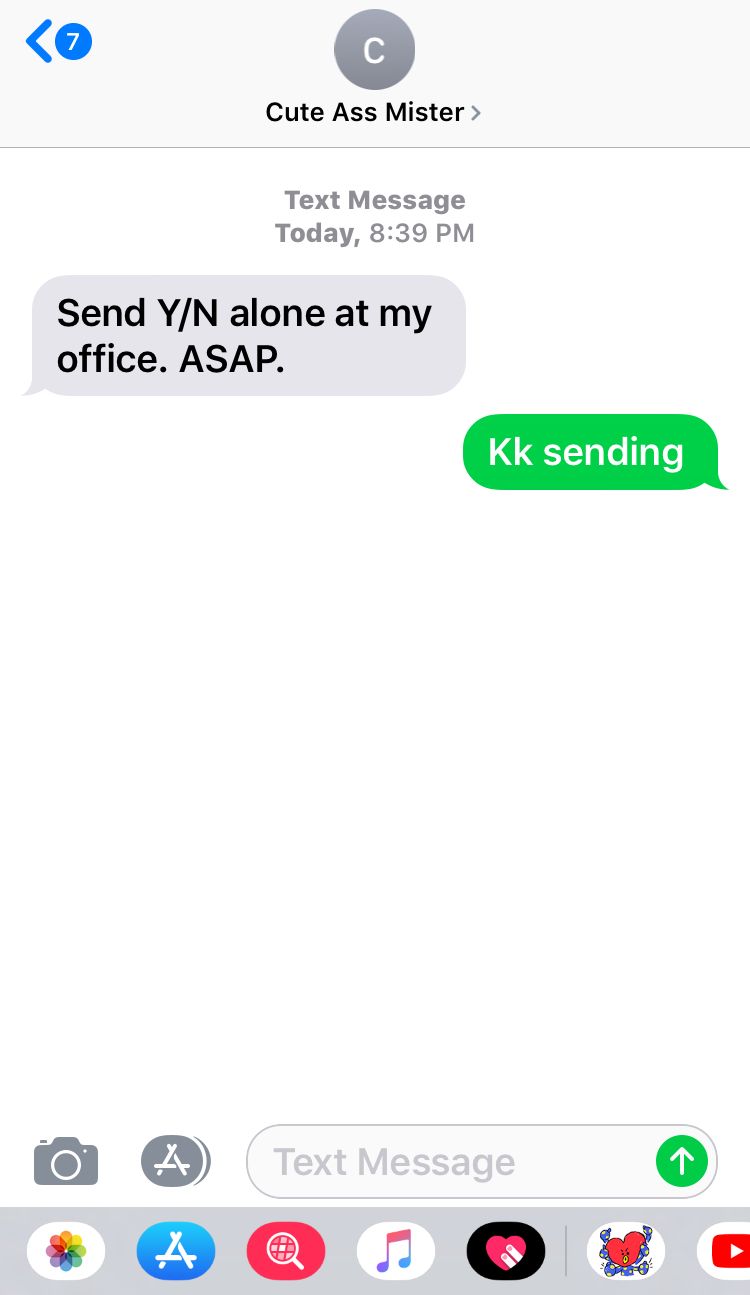Open the camera to attach a photo
The width and height of the screenshot is (750, 1295).
click(66, 1161)
